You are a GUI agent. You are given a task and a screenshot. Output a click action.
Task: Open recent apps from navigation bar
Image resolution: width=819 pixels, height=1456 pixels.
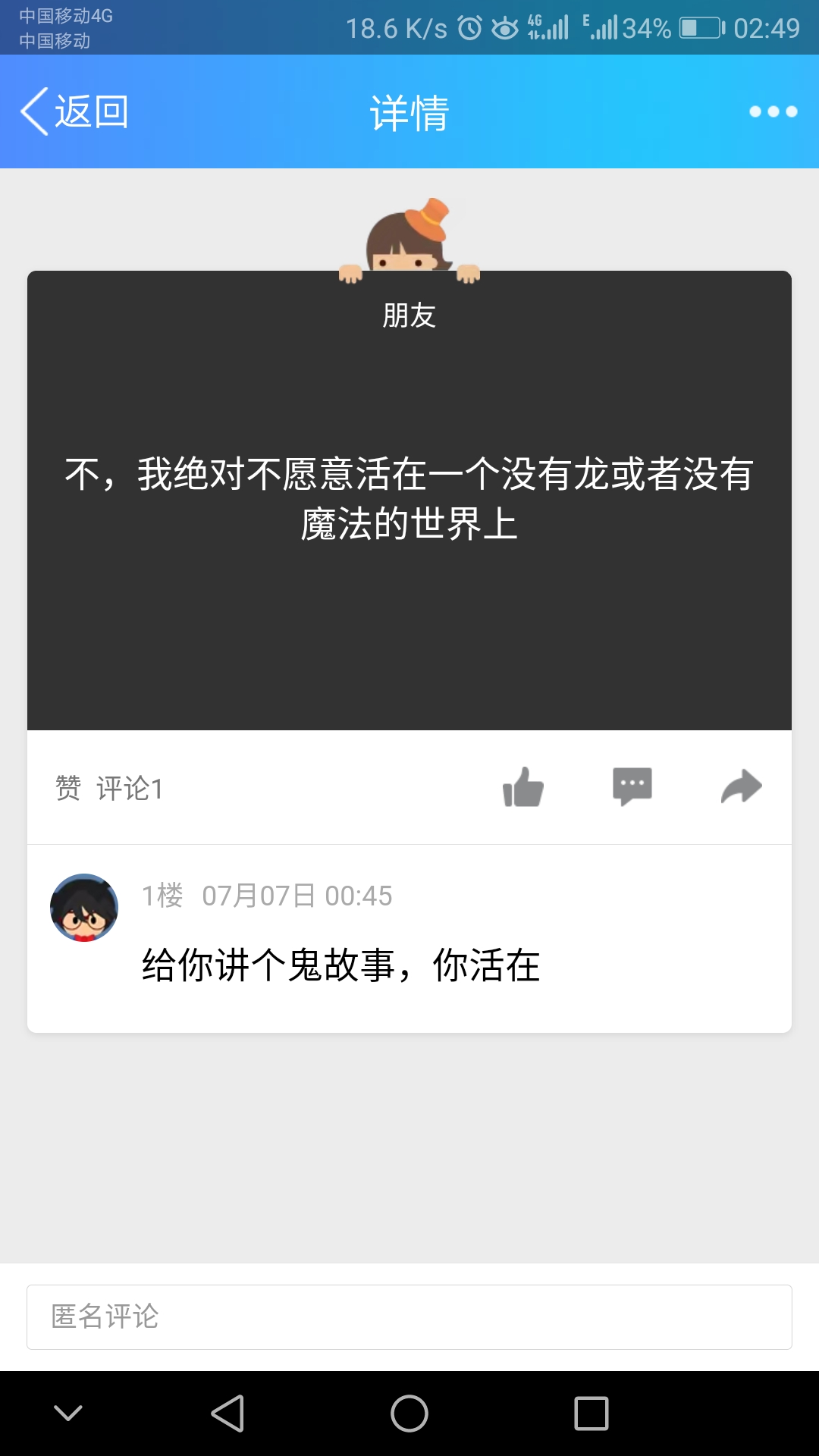[x=591, y=1414]
